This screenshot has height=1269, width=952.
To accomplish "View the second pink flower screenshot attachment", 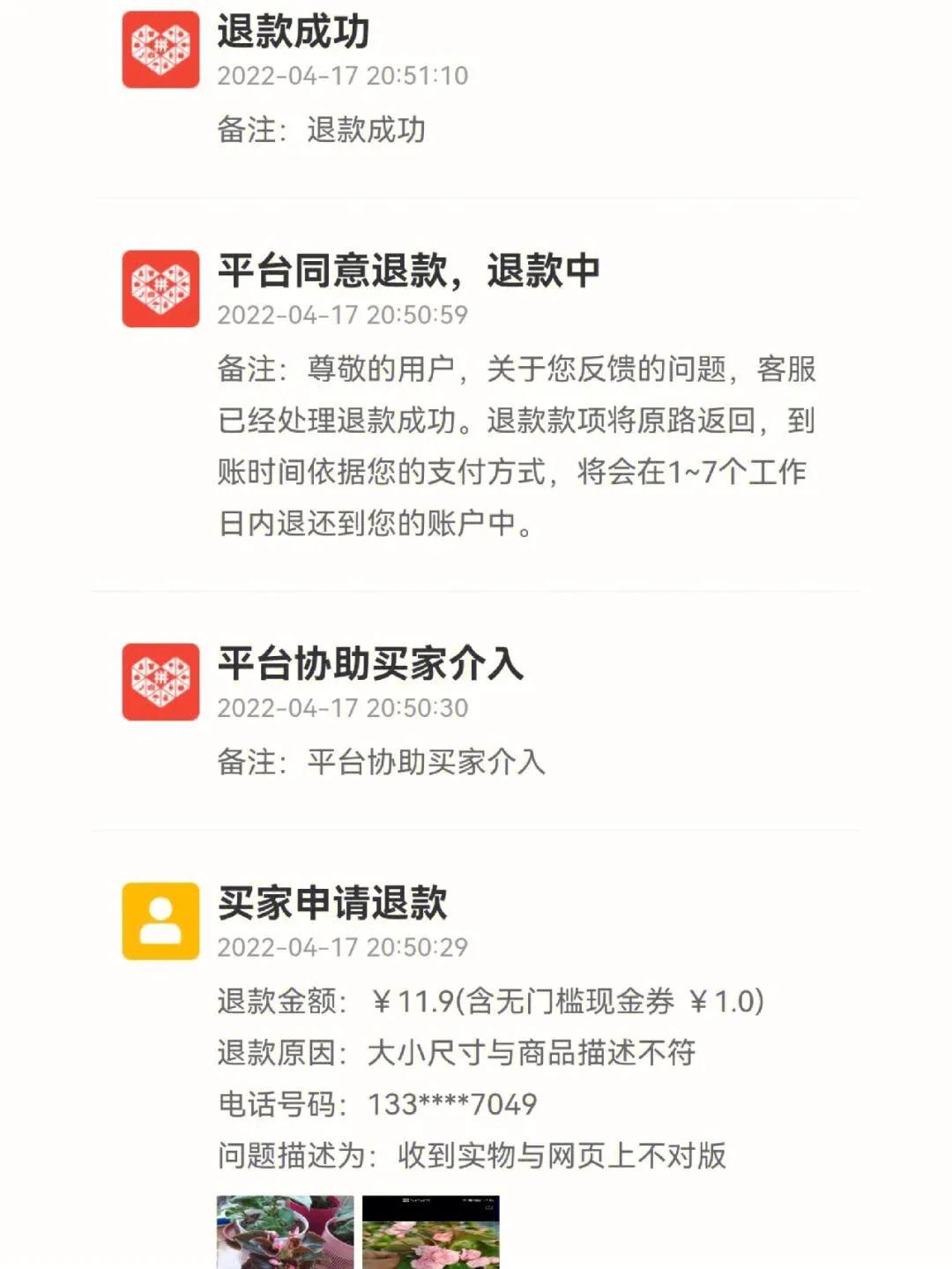I will pos(432,1235).
